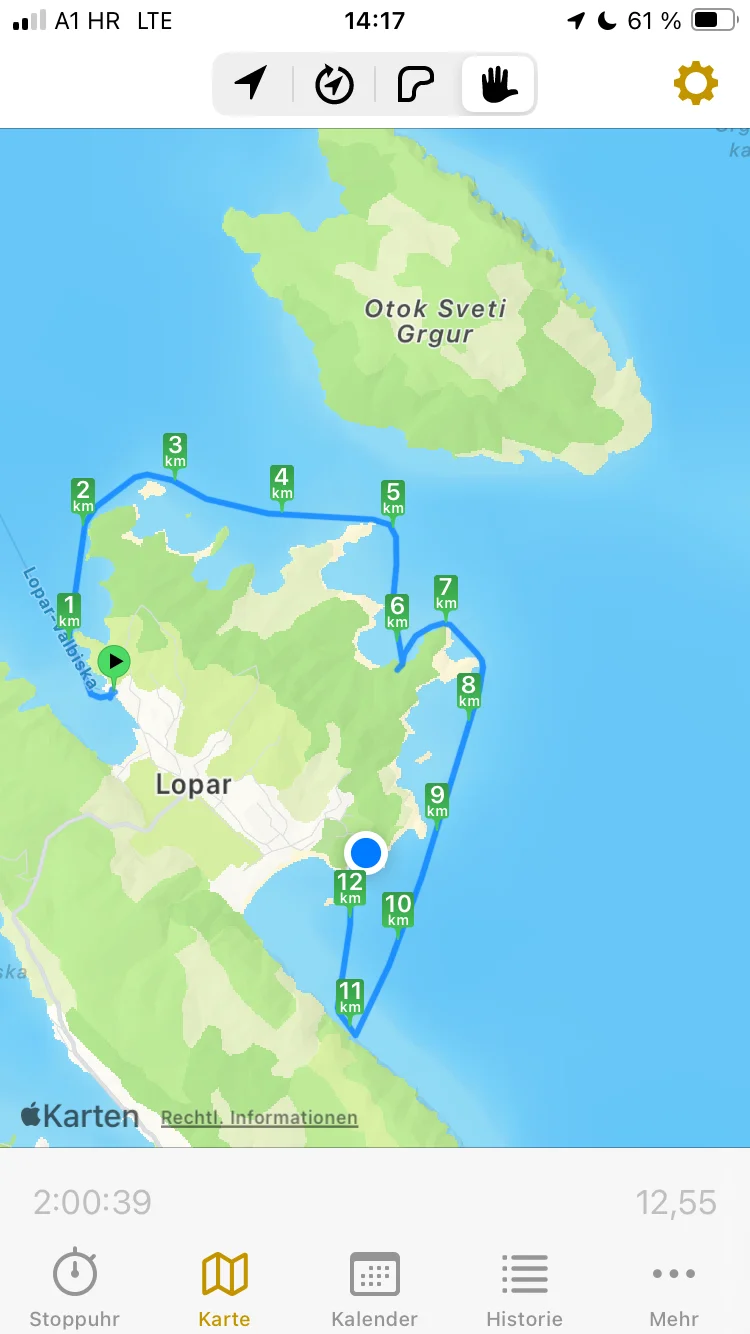750x1334 pixels.
Task: Open the Mehr tab
Action: [x=674, y=1288]
